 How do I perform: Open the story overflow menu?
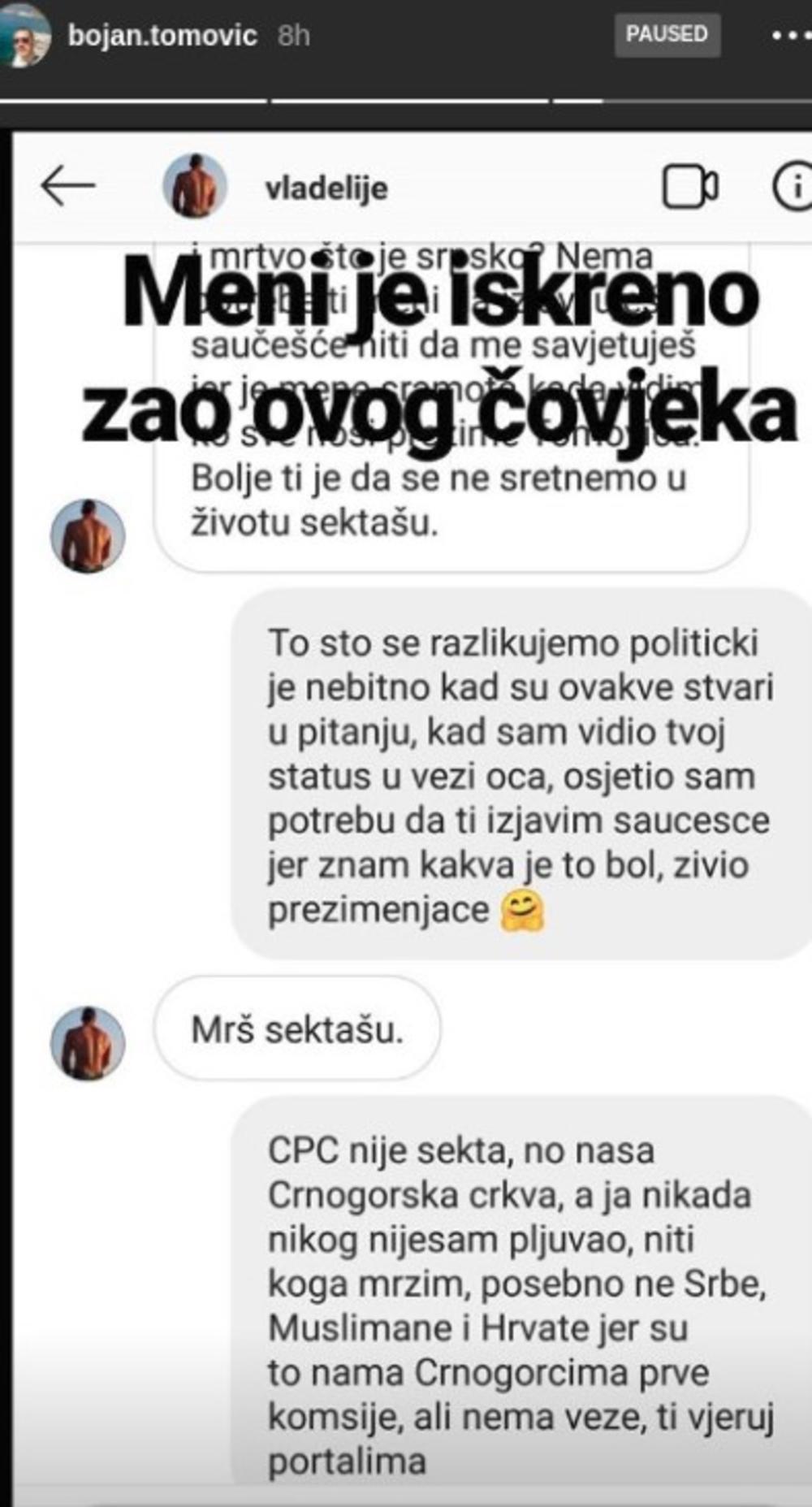[788, 36]
